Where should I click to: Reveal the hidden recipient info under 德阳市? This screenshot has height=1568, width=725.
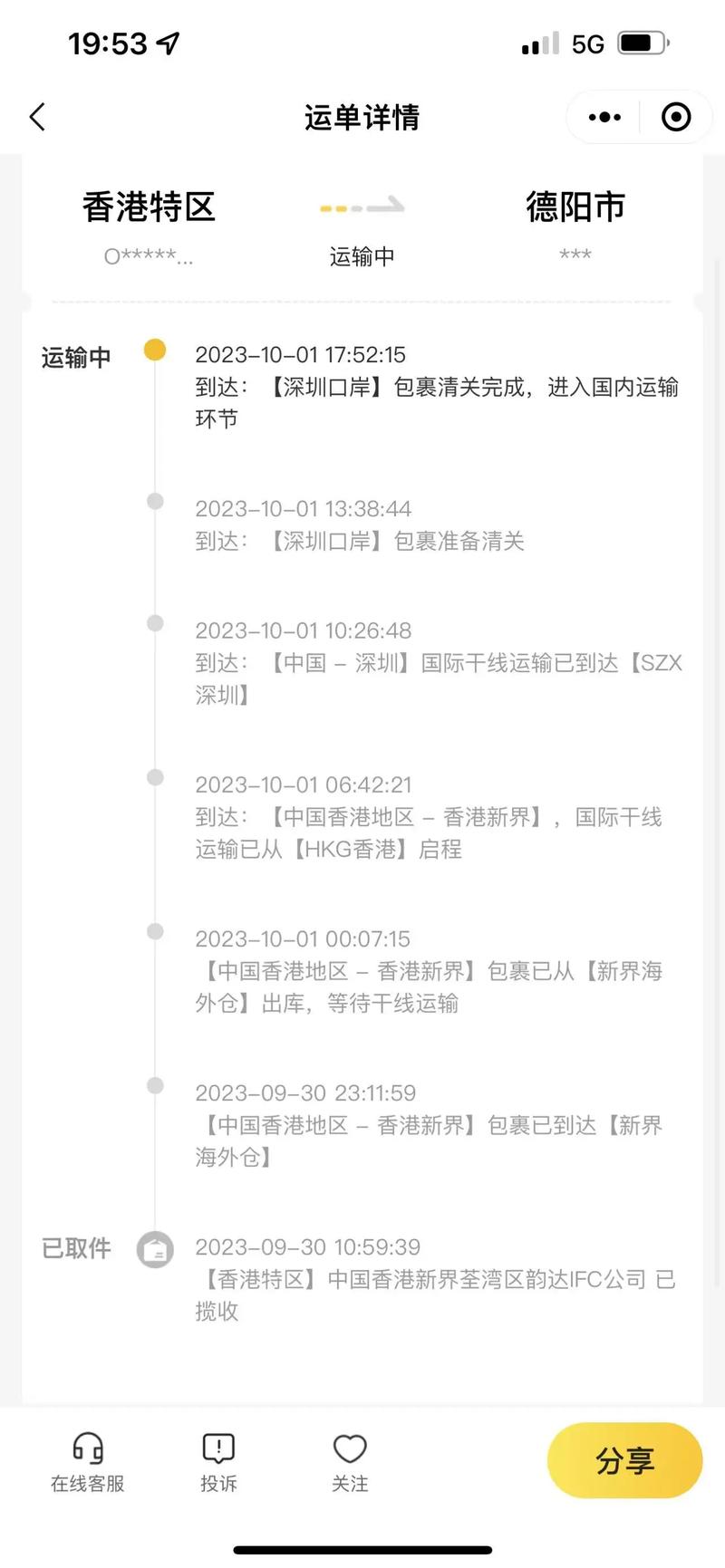576,255
